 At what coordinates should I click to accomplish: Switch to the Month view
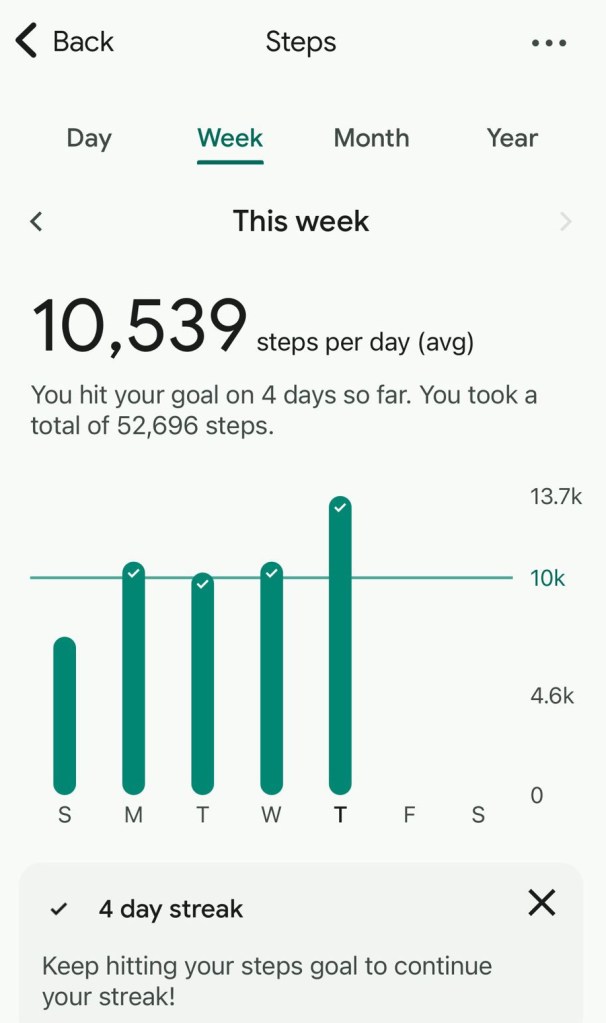371,138
